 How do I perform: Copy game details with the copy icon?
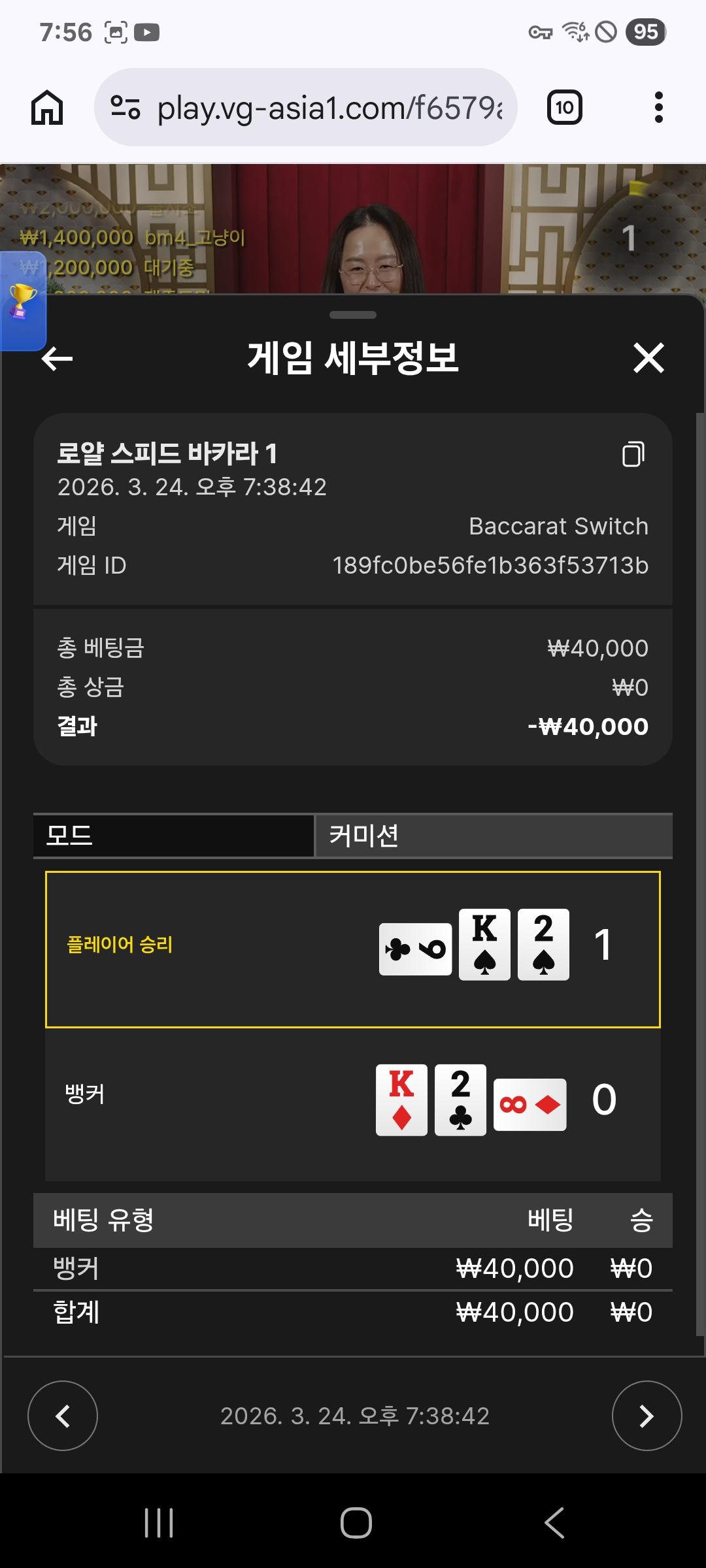633,454
